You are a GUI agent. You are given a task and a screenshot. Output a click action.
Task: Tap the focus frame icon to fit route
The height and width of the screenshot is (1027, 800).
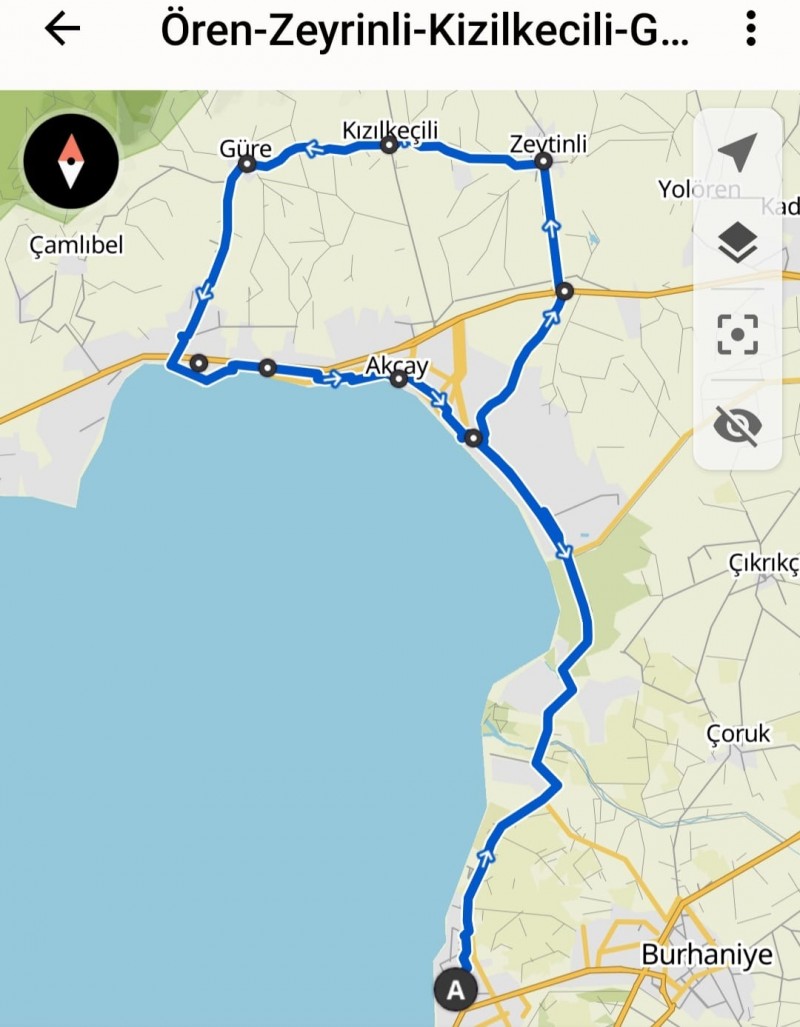[737, 335]
